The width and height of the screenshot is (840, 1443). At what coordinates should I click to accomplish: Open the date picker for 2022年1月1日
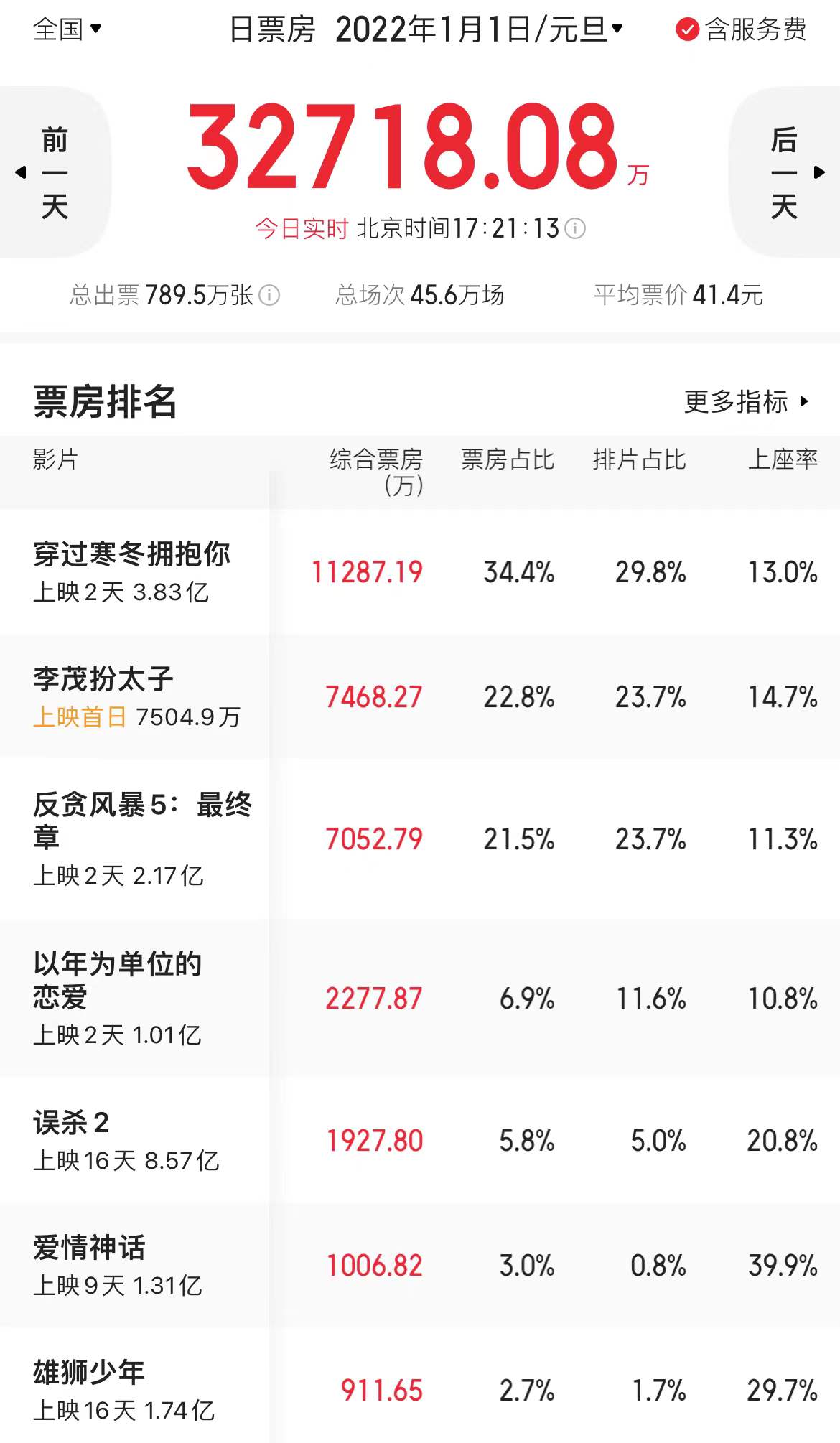pyautogui.click(x=478, y=29)
